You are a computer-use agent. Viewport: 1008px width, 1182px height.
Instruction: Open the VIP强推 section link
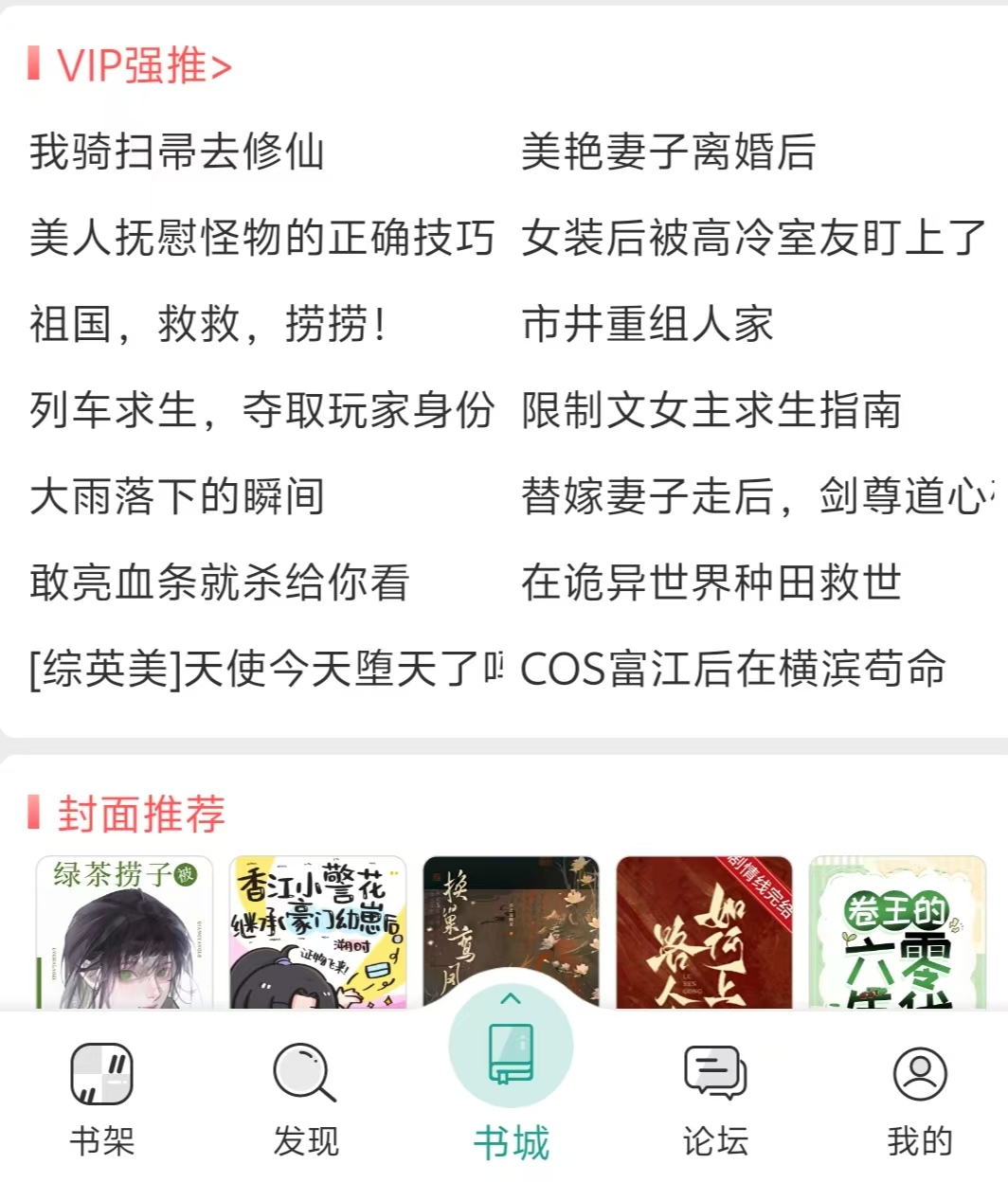[x=143, y=65]
